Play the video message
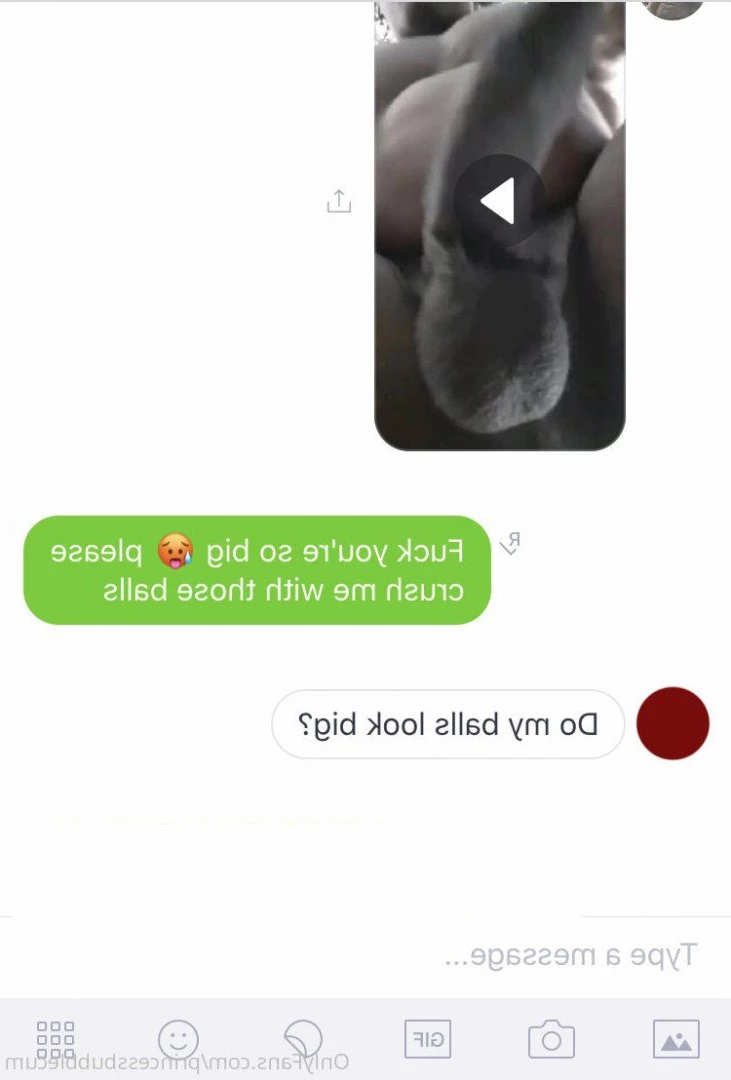 (499, 201)
